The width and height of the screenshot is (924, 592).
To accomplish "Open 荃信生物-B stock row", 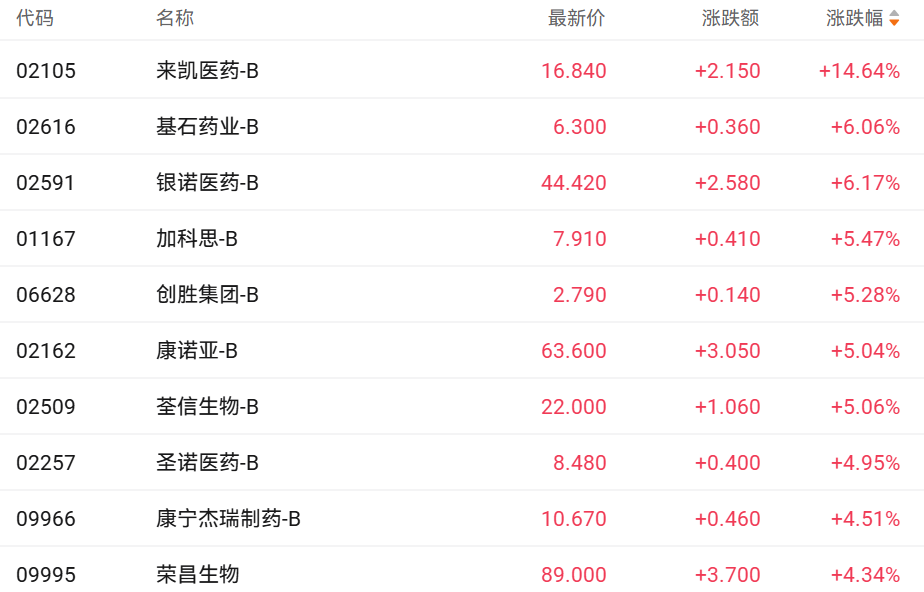I will pyautogui.click(x=208, y=407).
